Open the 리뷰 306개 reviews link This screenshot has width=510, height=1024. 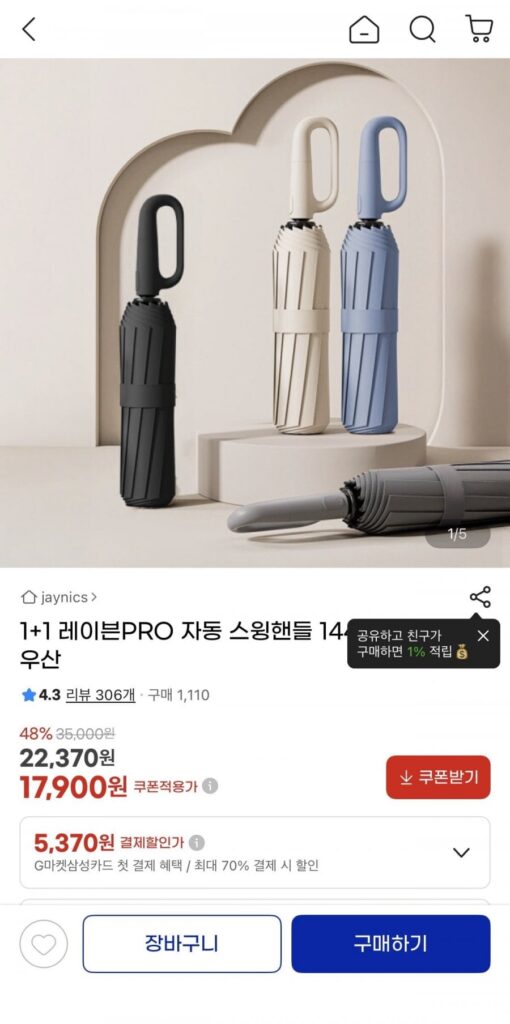point(101,695)
